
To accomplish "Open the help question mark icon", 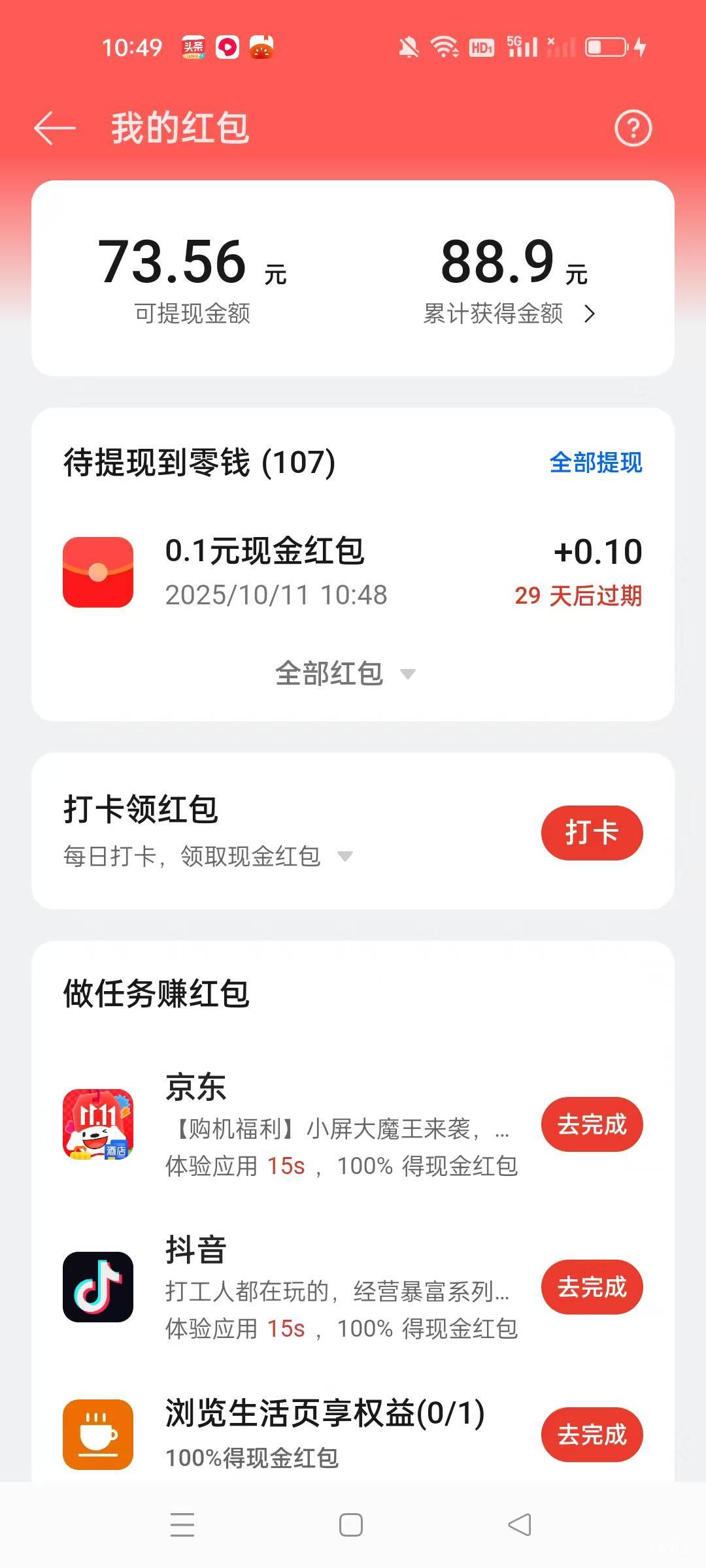I will [633, 128].
